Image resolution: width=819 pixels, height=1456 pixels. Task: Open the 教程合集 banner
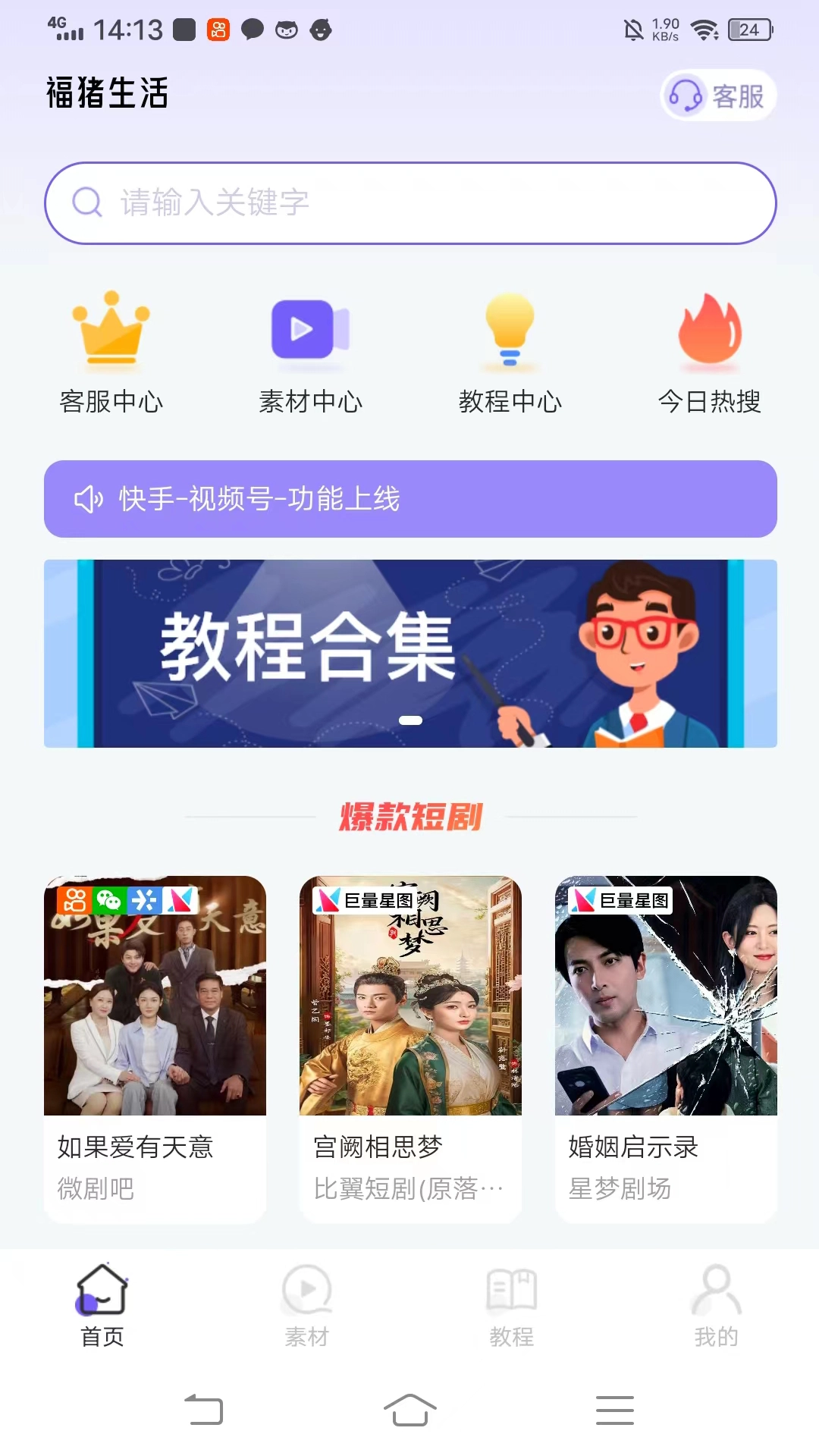[409, 652]
